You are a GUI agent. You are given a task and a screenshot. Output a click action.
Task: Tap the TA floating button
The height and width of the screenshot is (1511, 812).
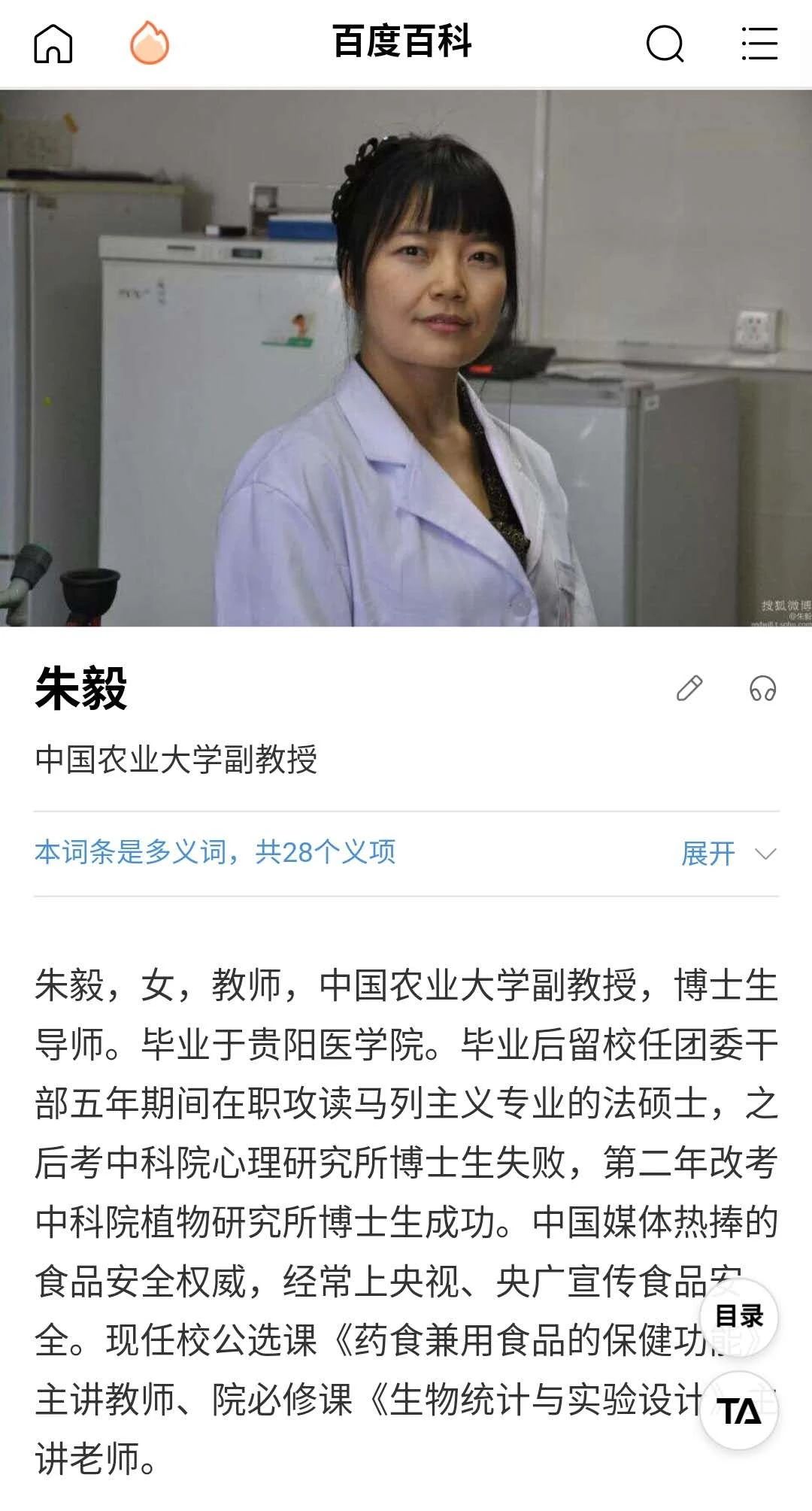[739, 1412]
